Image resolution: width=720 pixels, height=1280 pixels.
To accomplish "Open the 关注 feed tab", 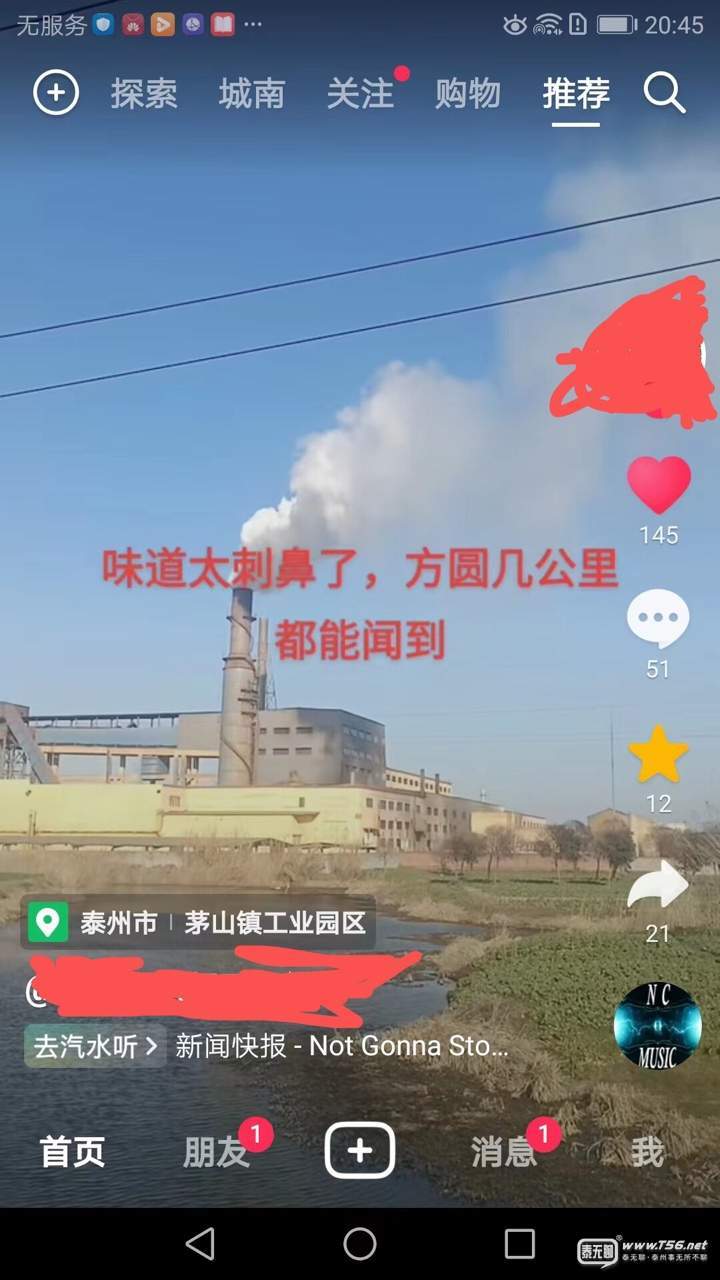I will (x=360, y=94).
